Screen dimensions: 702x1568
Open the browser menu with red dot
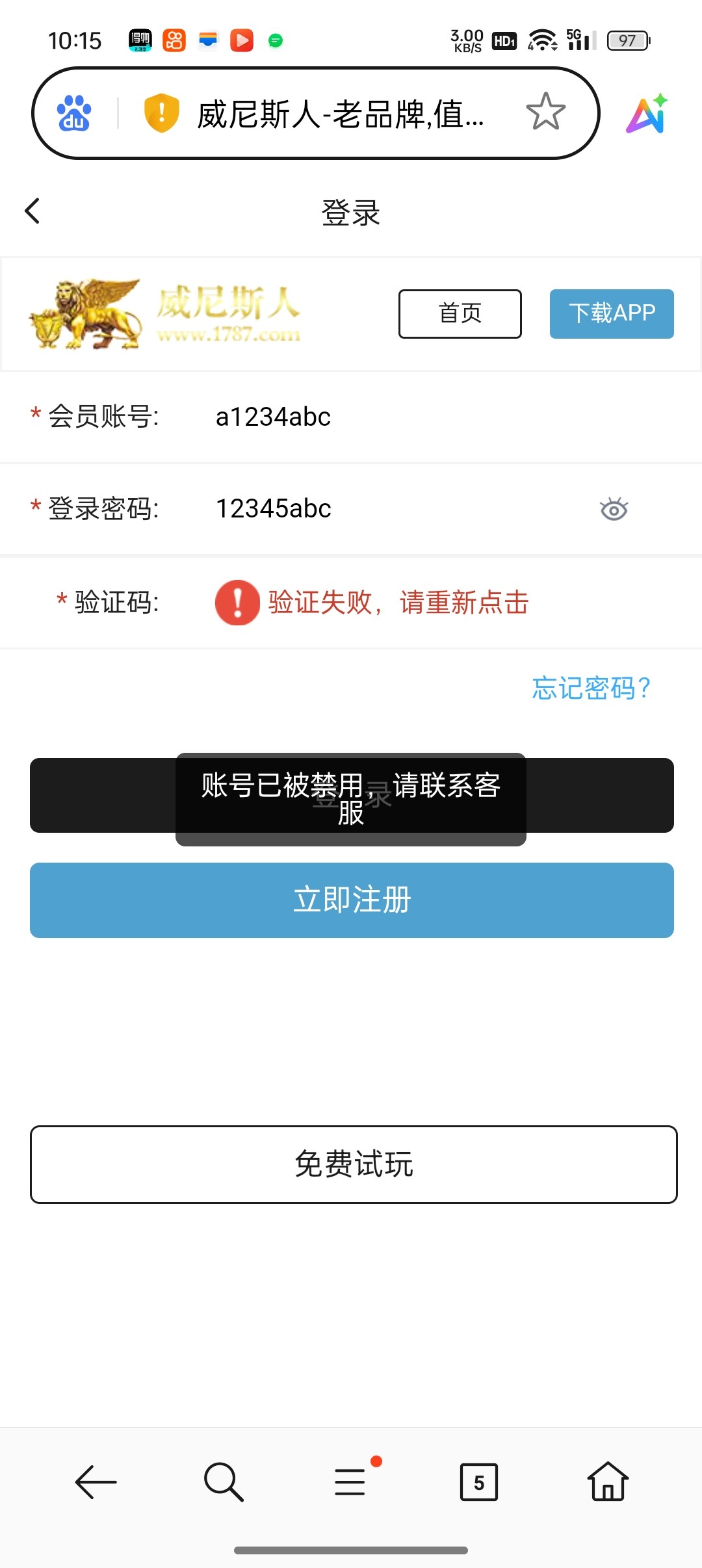[x=350, y=1482]
